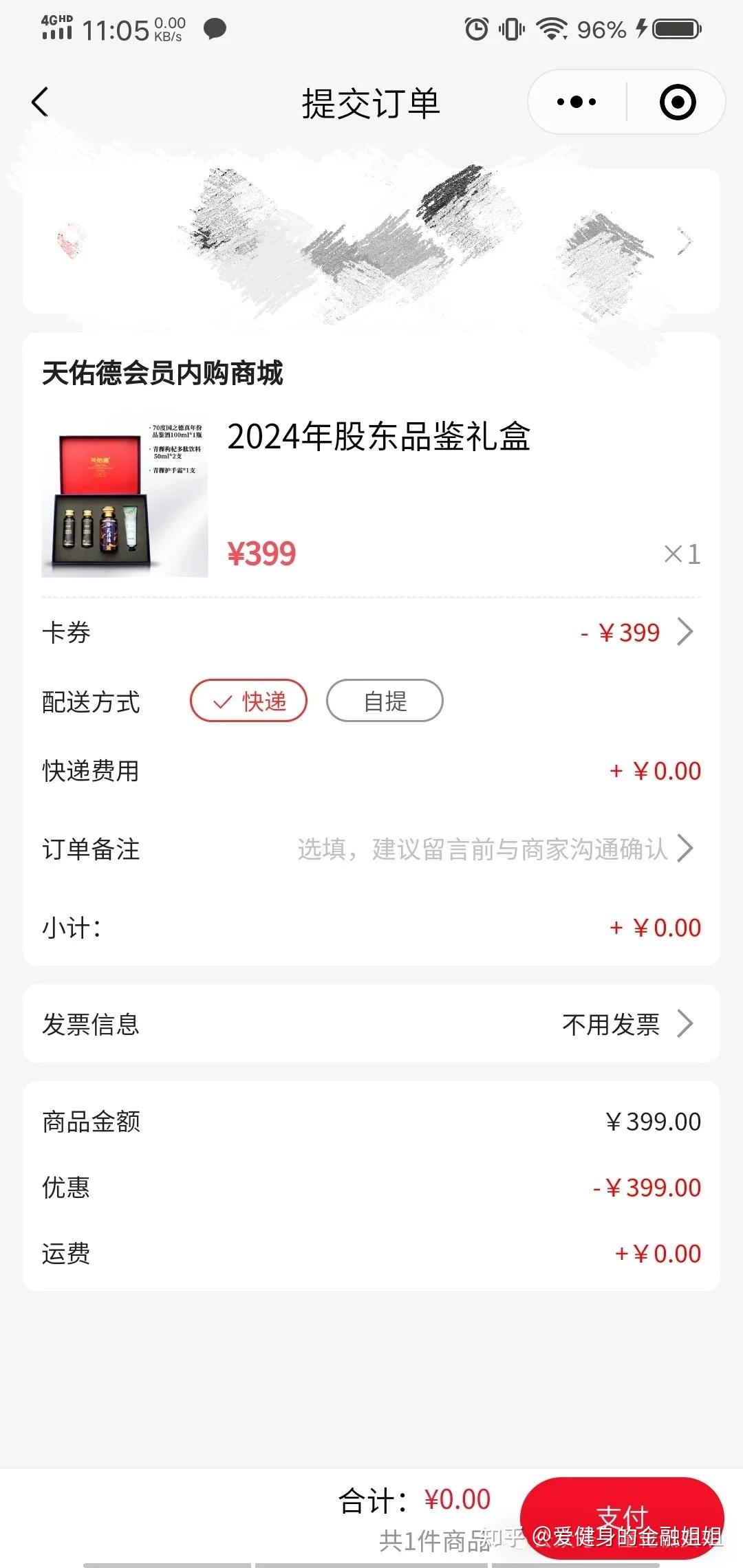Open the delivery address card
Viewport: 743px width, 1568px height.
tap(371, 241)
